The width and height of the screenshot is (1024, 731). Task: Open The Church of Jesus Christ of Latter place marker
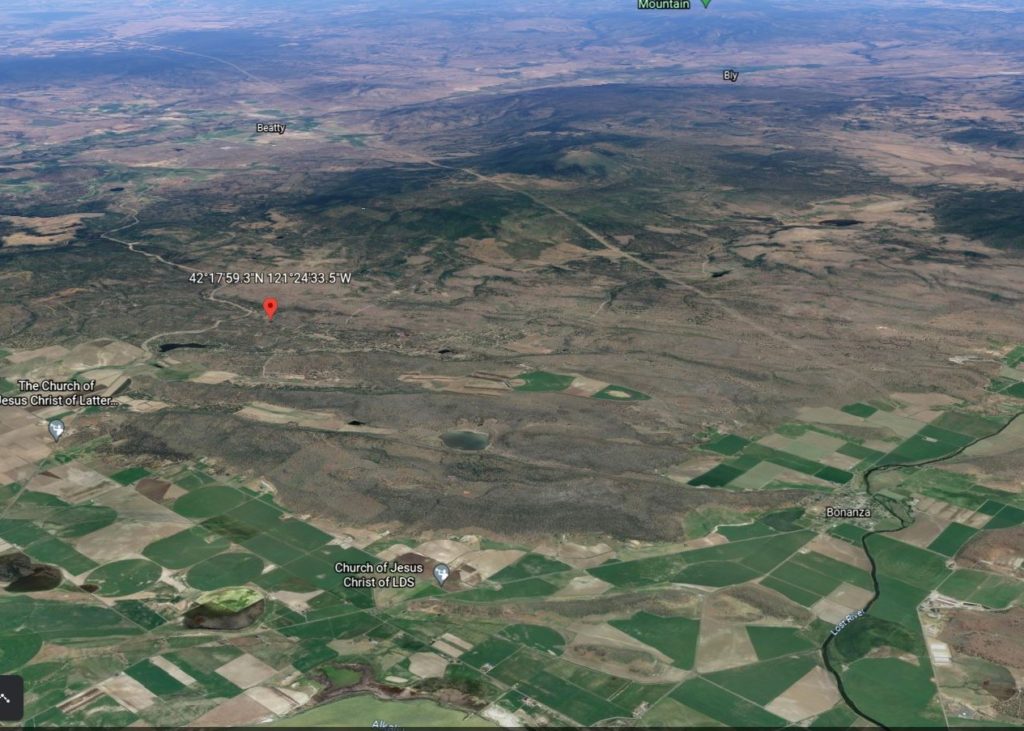click(x=57, y=429)
